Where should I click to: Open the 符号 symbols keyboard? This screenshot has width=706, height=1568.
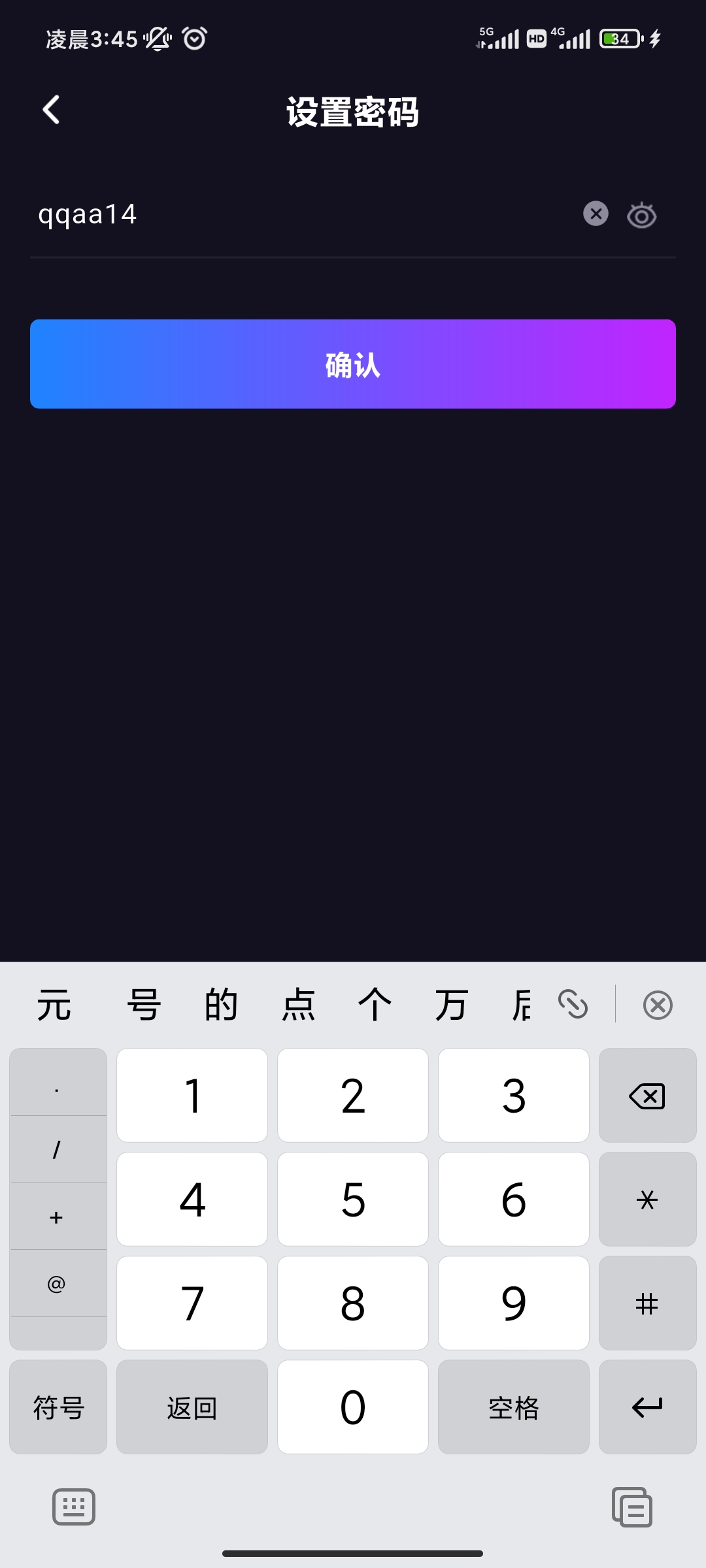pos(58,1407)
